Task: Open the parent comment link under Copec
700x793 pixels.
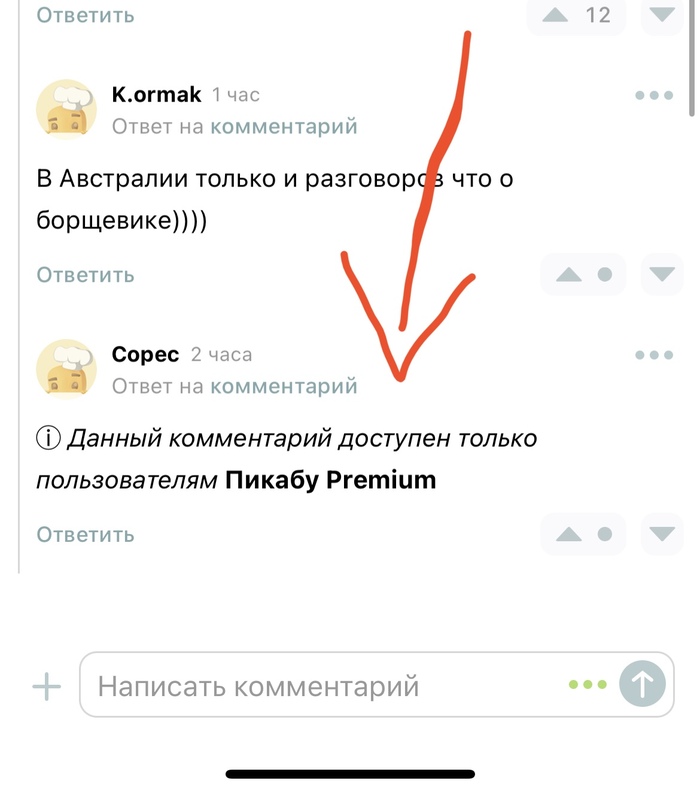Action: tap(283, 386)
